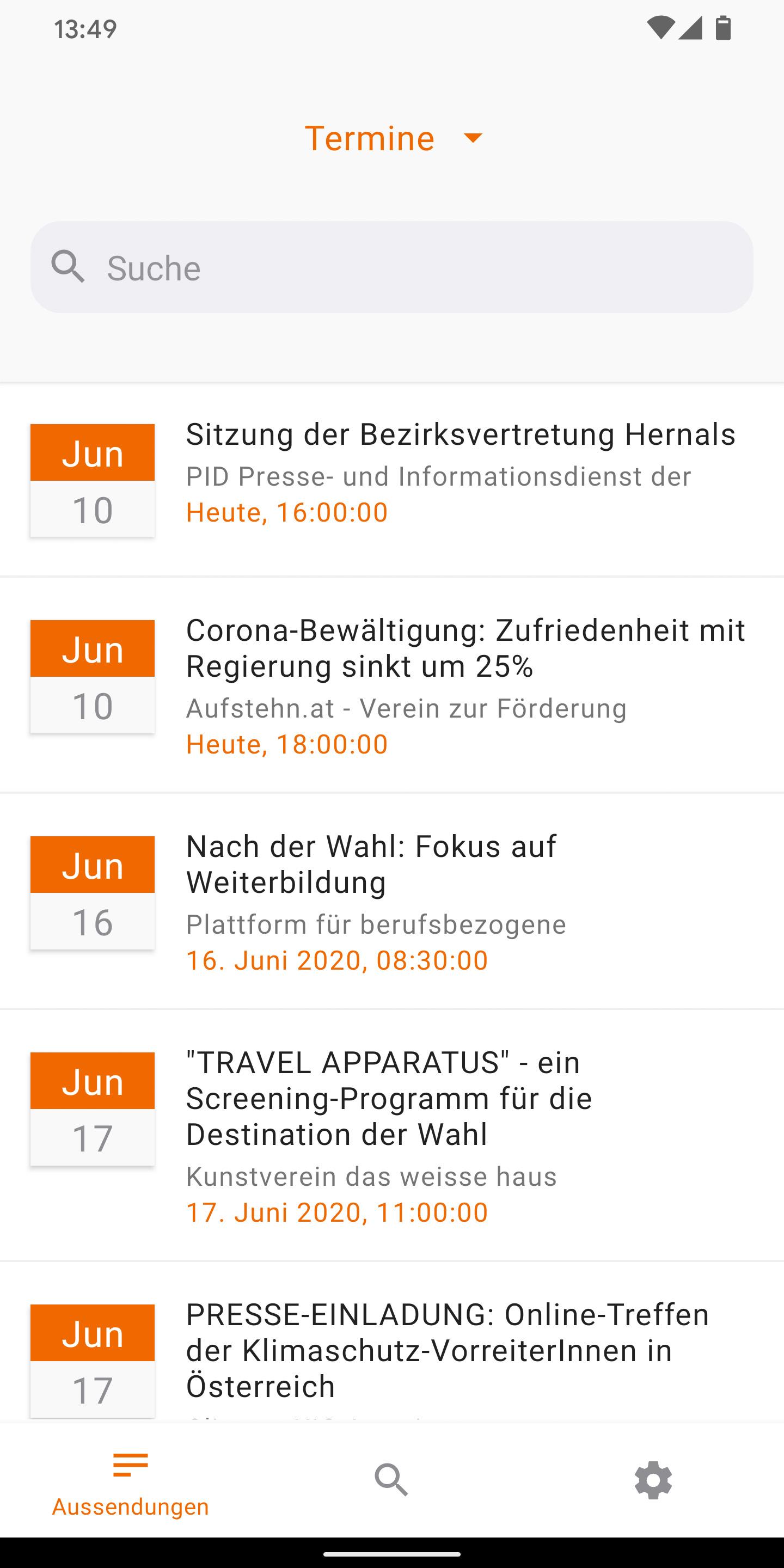
Task: Open the TRAVEL APPARATUS screening event
Action: coord(392,1136)
